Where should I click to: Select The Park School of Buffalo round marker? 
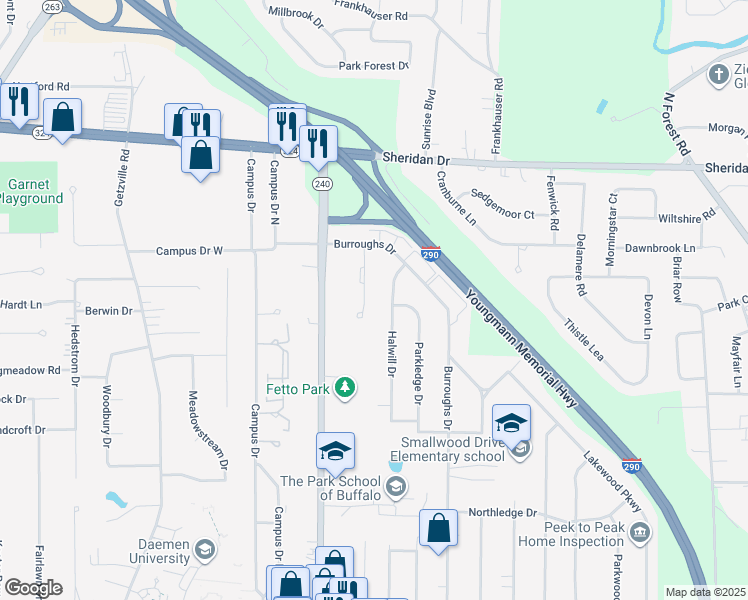pos(395,487)
